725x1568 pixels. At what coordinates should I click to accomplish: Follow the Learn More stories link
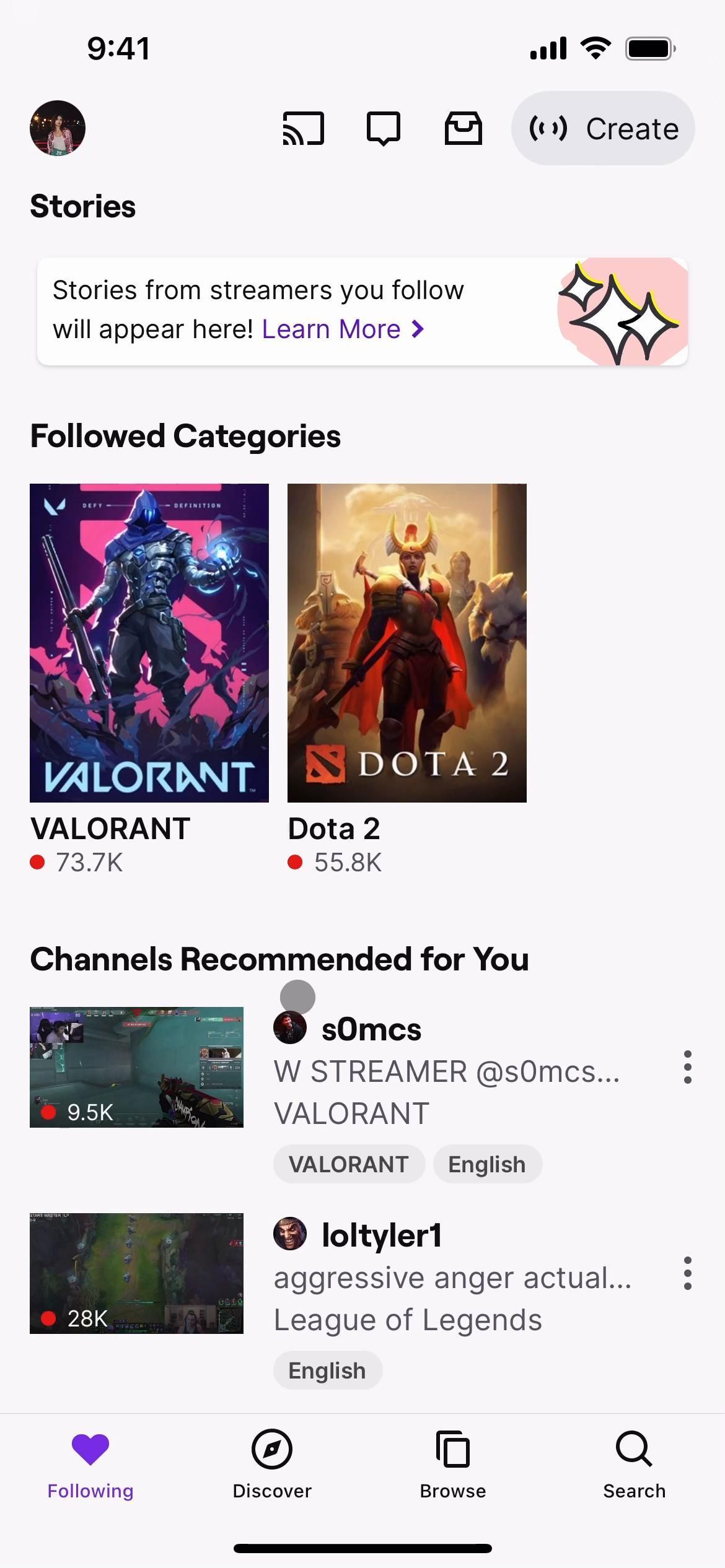(342, 329)
